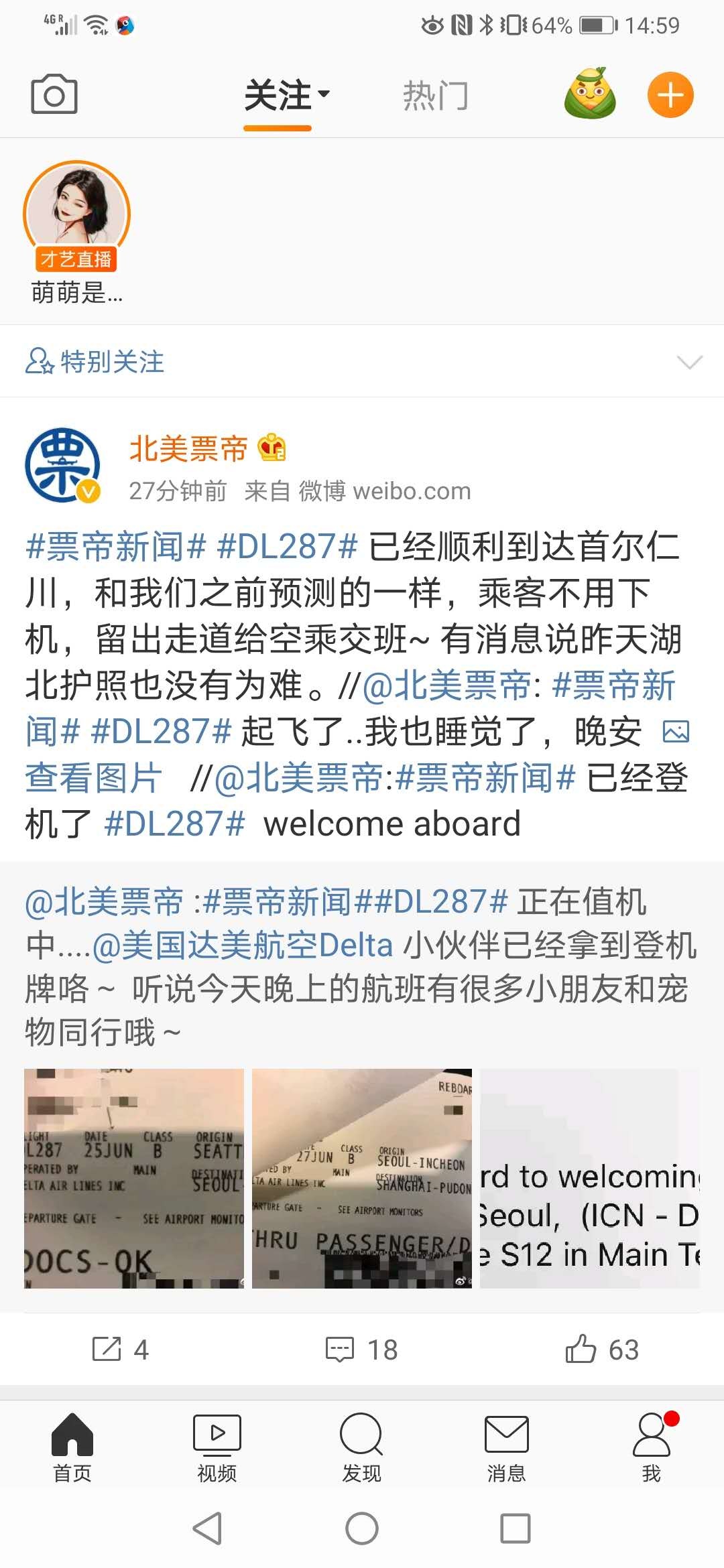724x1568 pixels.
Task: Repost this post with 4 shares
Action: [121, 1349]
